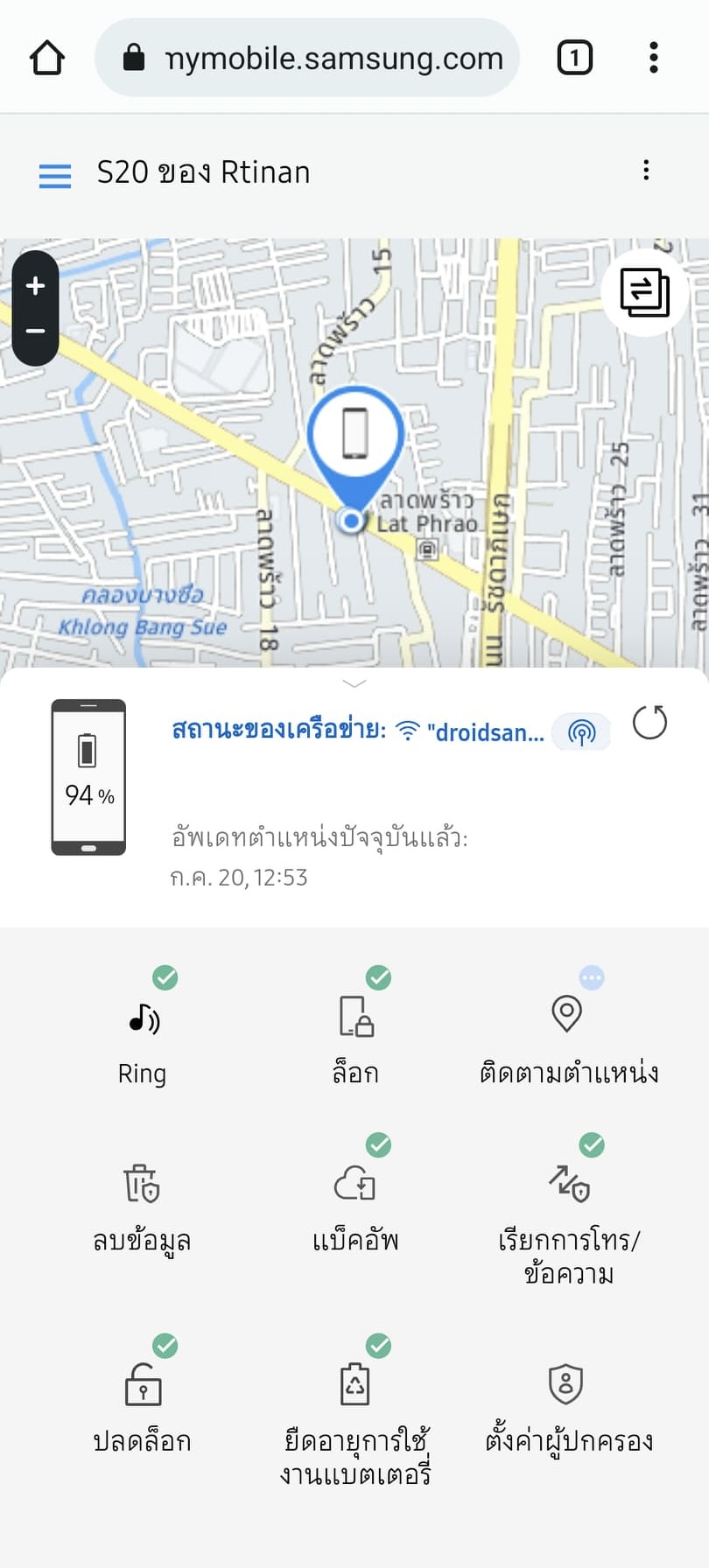Viewport: 709px width, 1568px height.
Task: Open the device page's three-dot menu
Action: [646, 171]
